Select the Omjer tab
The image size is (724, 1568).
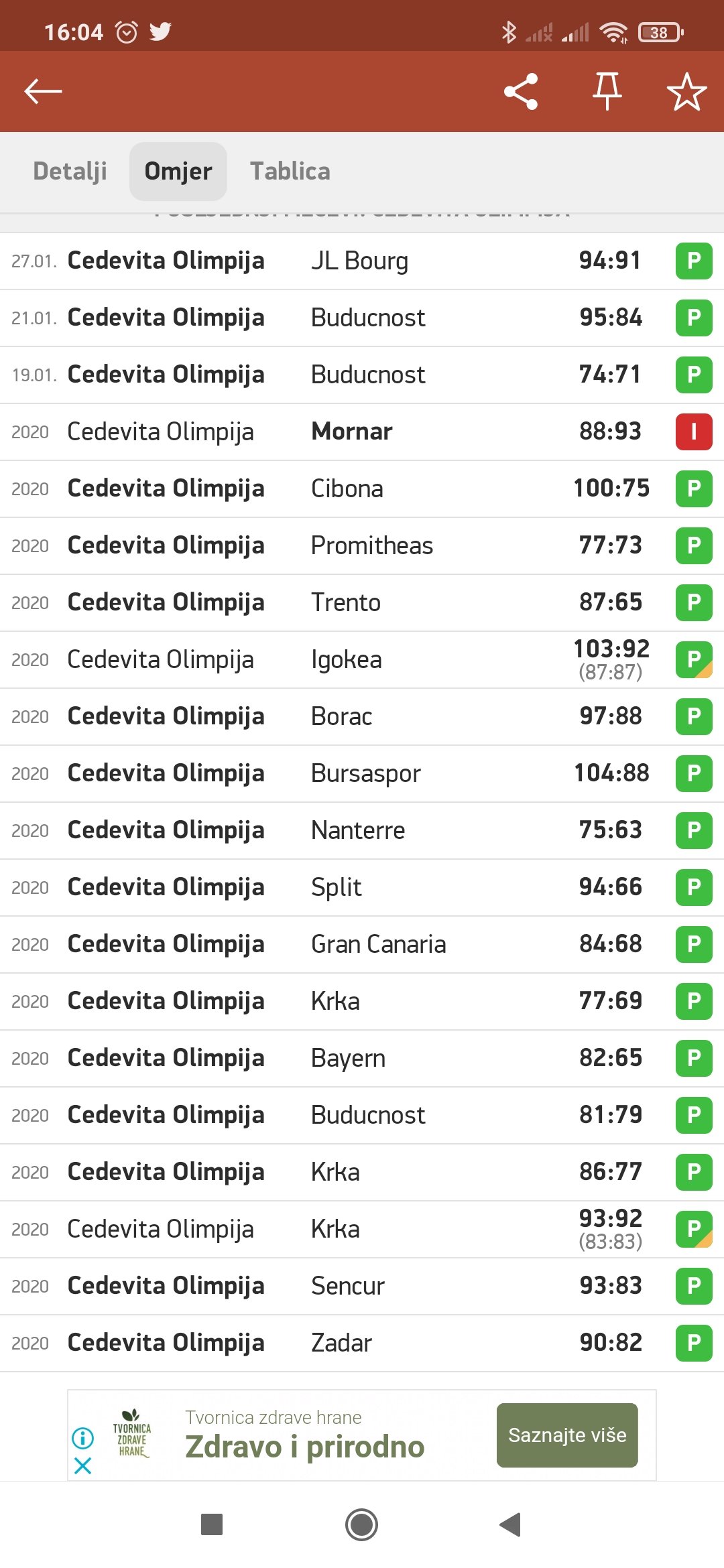(x=178, y=172)
